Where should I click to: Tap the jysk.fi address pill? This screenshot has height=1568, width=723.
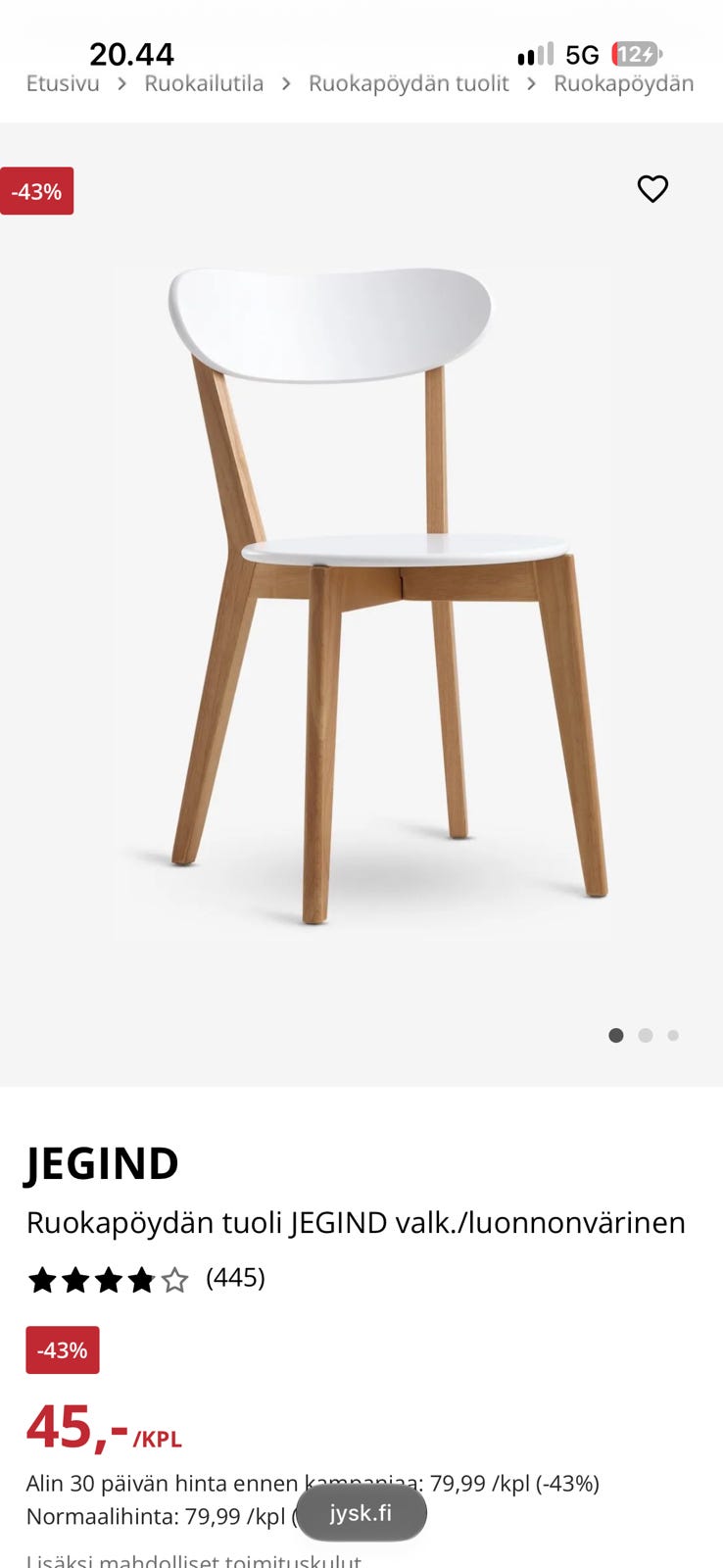(361, 1512)
